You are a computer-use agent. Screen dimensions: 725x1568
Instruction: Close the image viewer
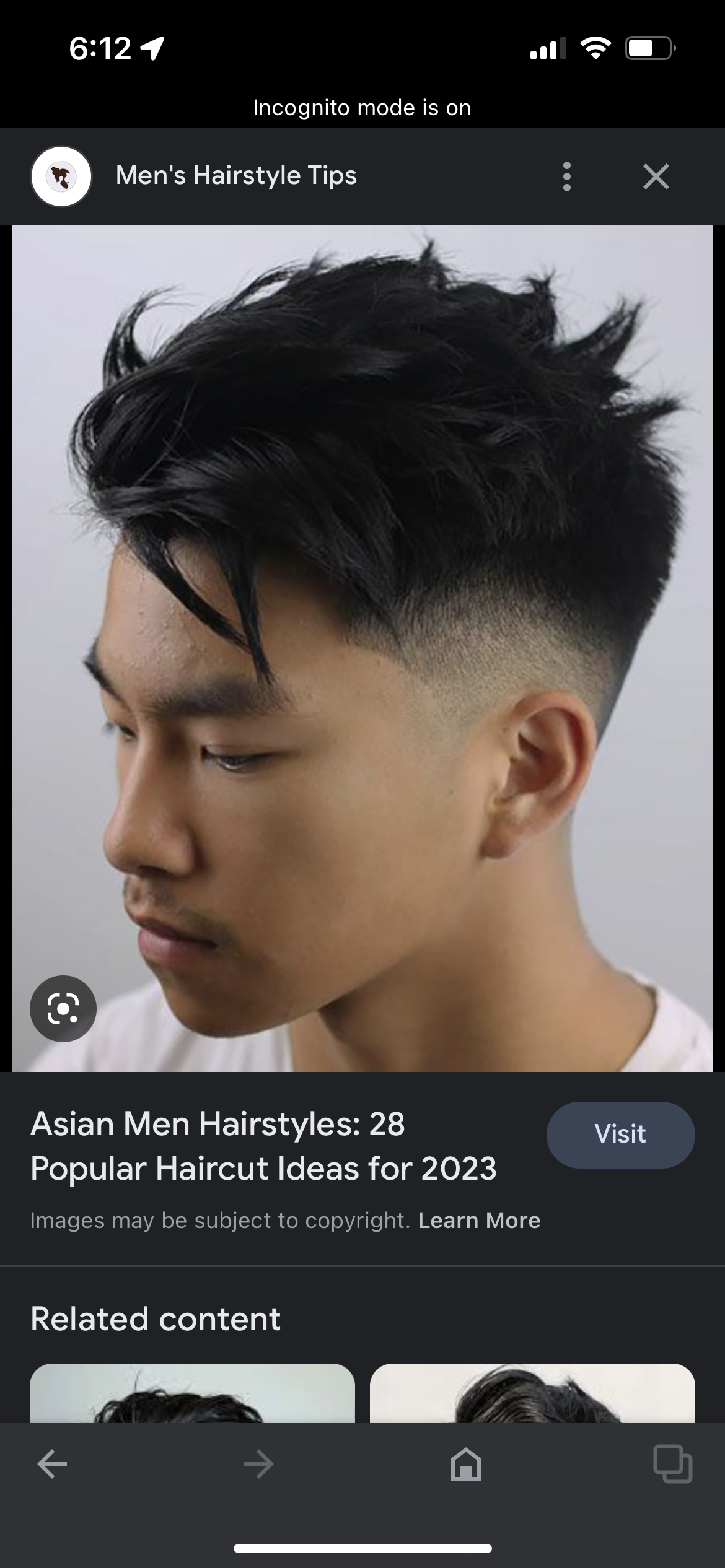(x=656, y=176)
